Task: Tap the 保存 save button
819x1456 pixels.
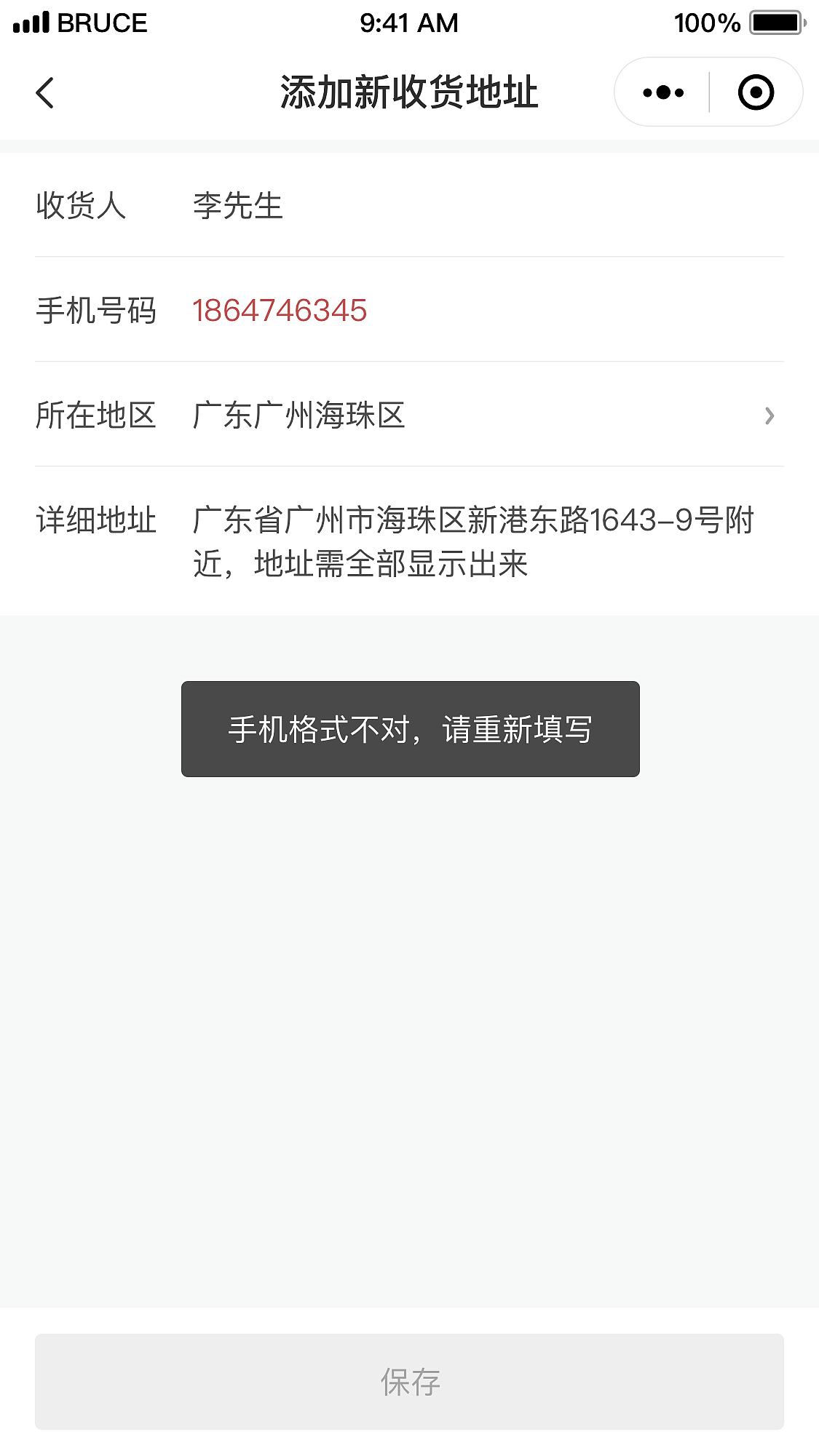Action: click(409, 1381)
